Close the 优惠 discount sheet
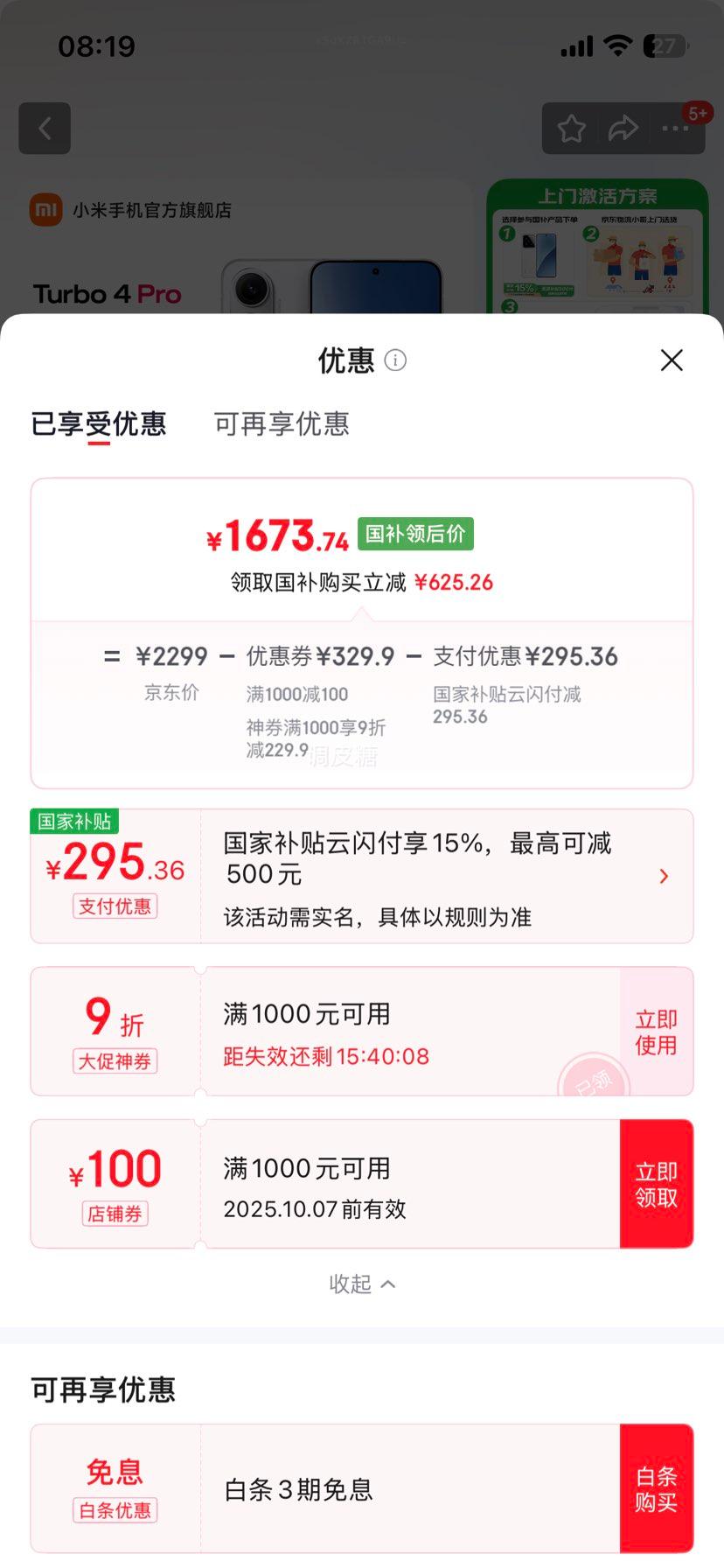The height and width of the screenshot is (1568, 724). [672, 360]
